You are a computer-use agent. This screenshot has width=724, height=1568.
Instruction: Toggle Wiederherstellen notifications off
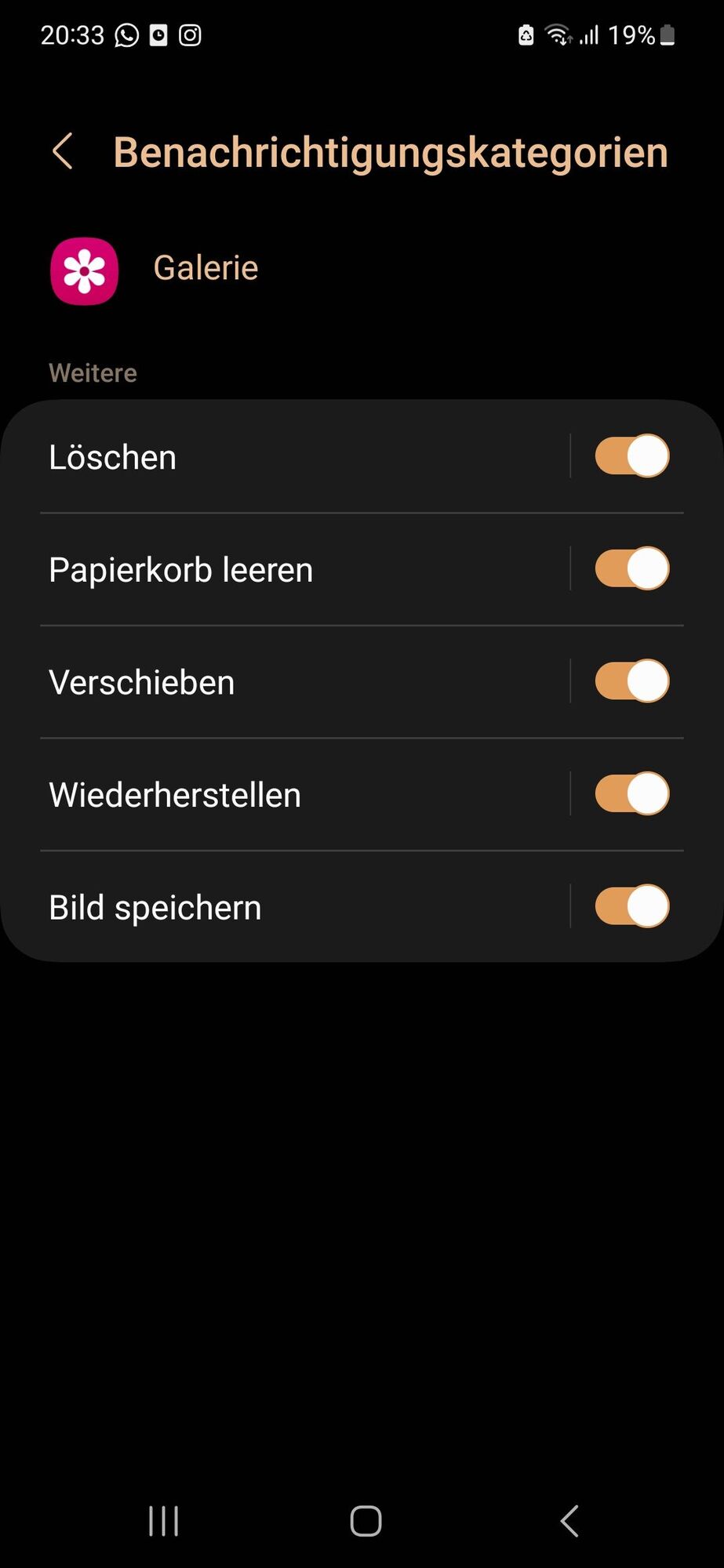631,793
